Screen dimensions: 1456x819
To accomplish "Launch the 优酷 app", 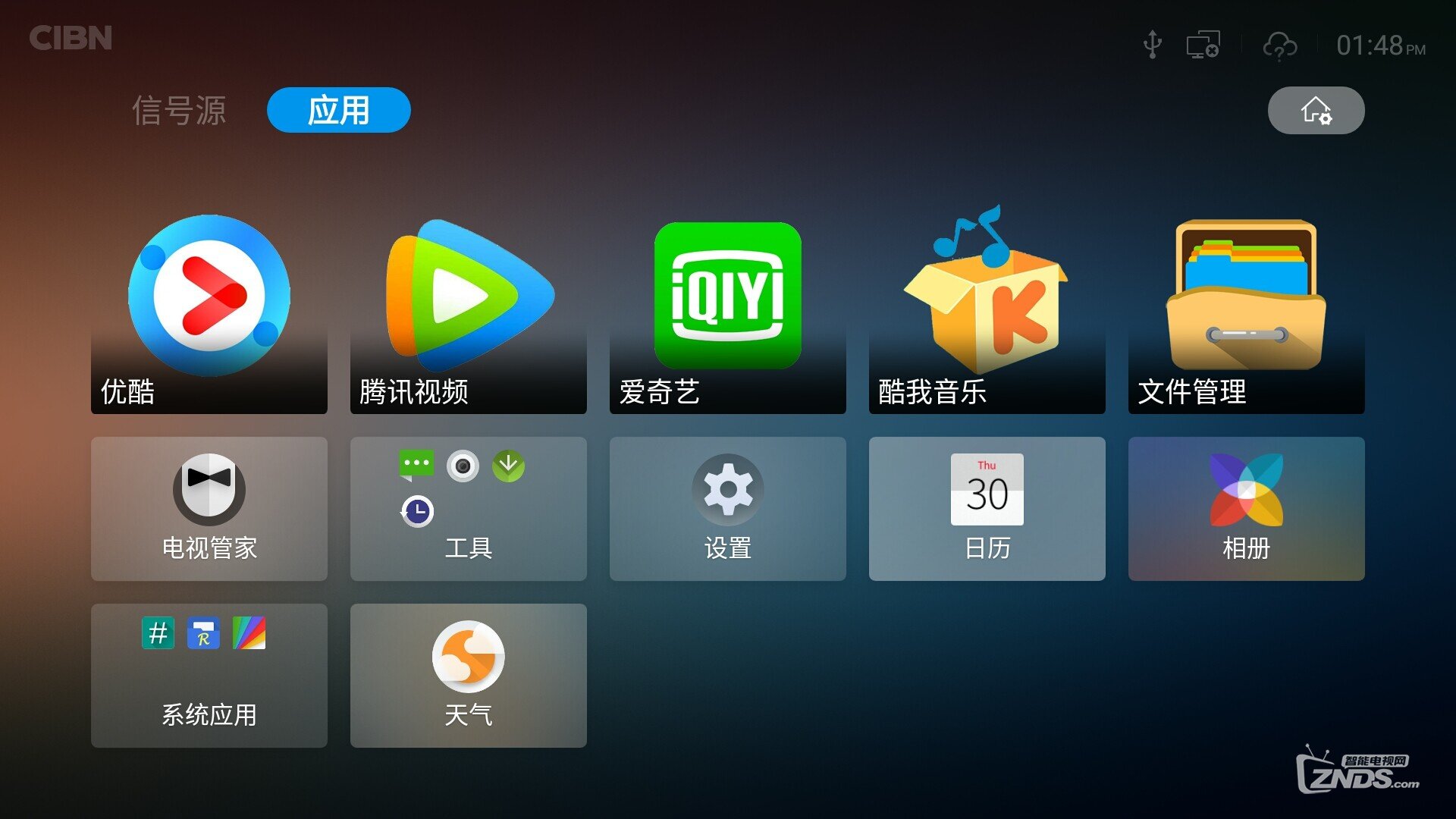I will click(209, 311).
